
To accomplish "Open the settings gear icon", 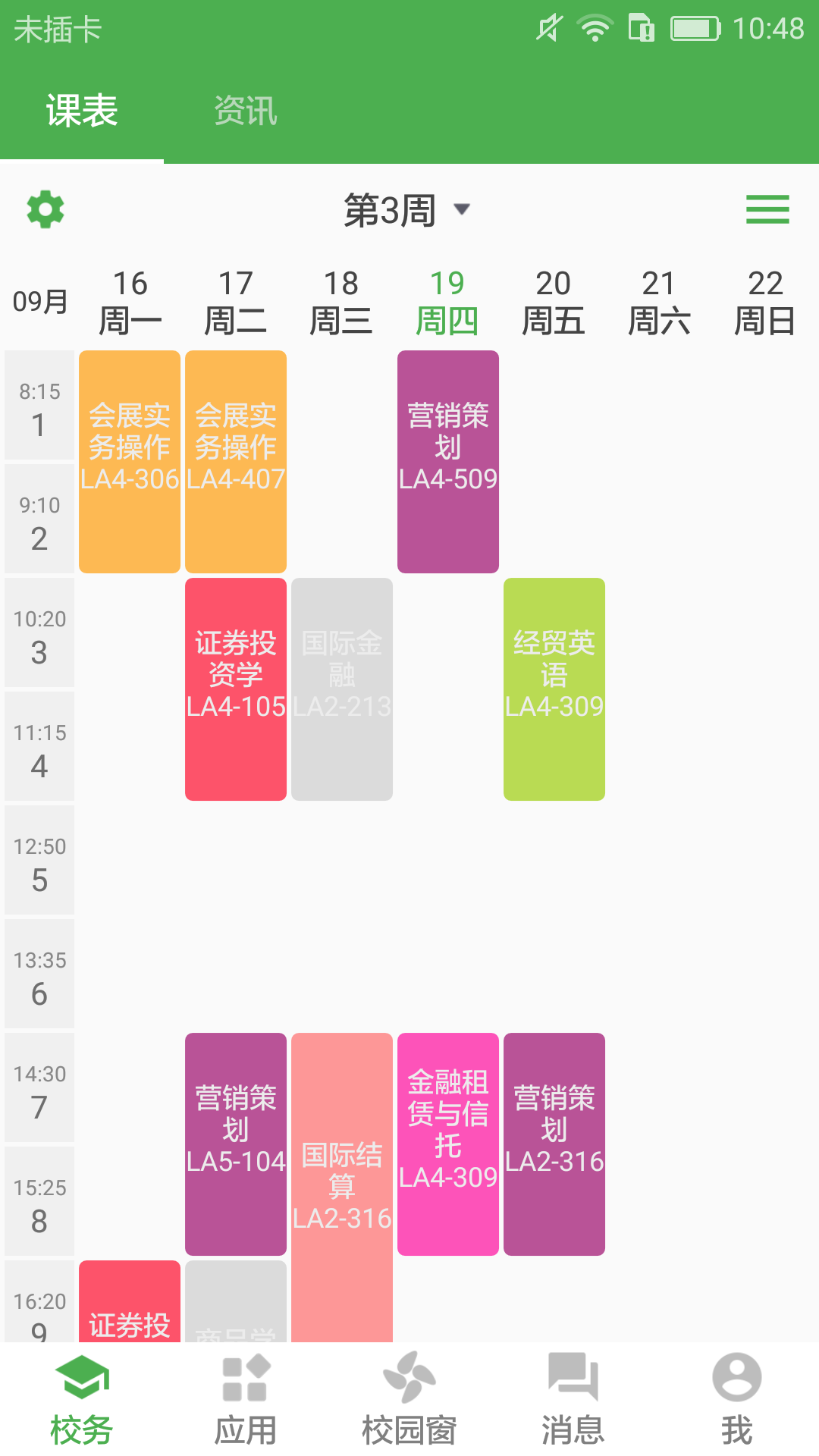I will pyautogui.click(x=43, y=210).
